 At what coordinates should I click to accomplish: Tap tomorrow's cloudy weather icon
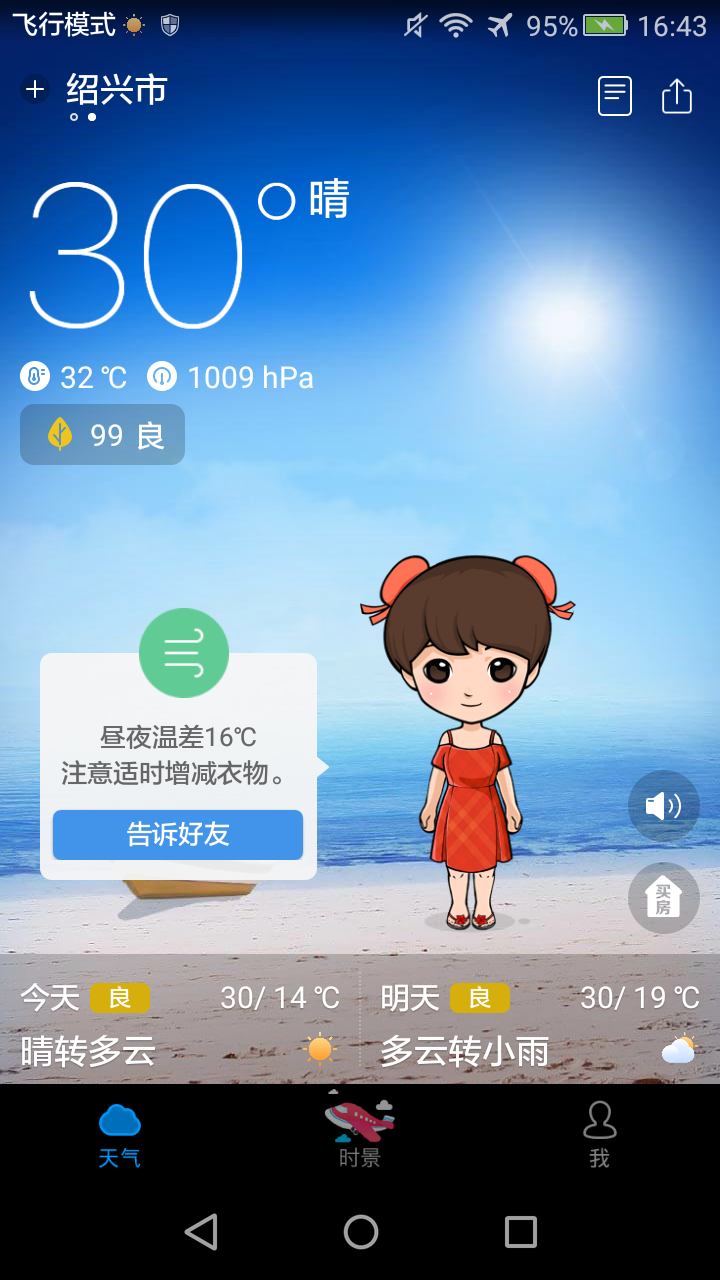coord(681,1049)
